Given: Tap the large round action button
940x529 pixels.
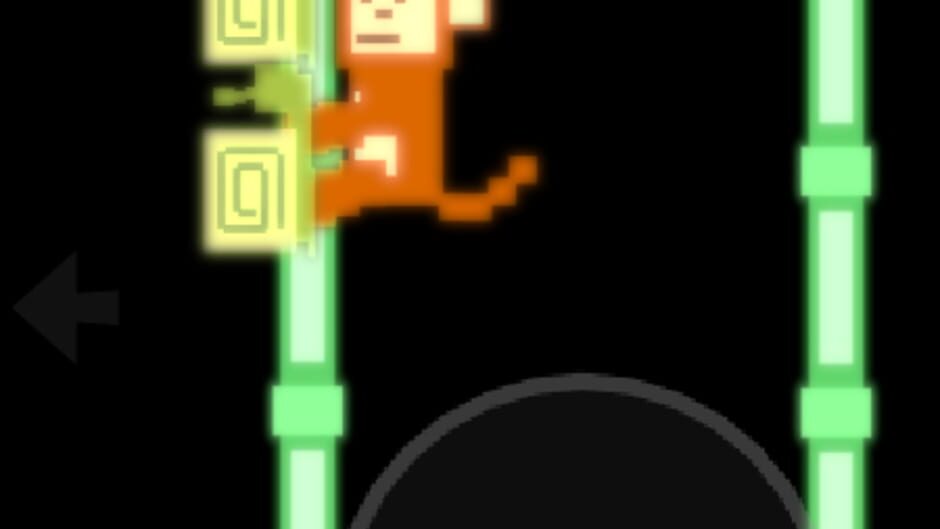Looking at the screenshot, I should click(580, 470).
